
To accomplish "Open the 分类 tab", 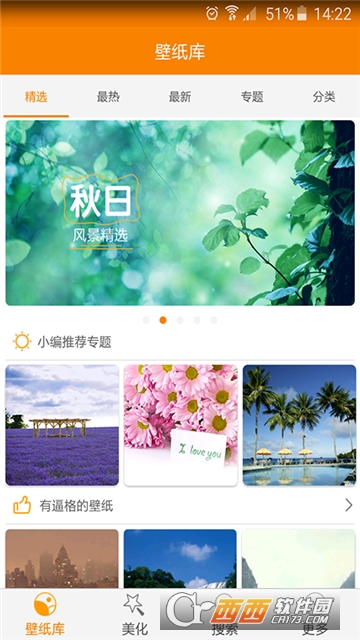I will (324, 97).
